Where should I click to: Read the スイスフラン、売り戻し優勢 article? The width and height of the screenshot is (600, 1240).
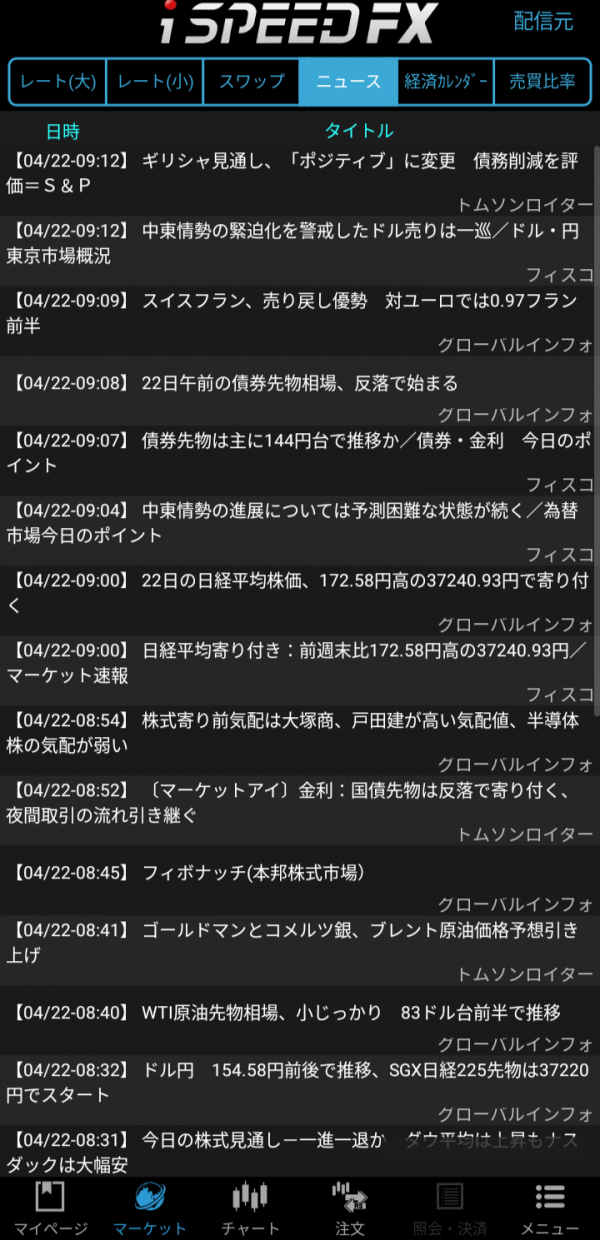(298, 312)
